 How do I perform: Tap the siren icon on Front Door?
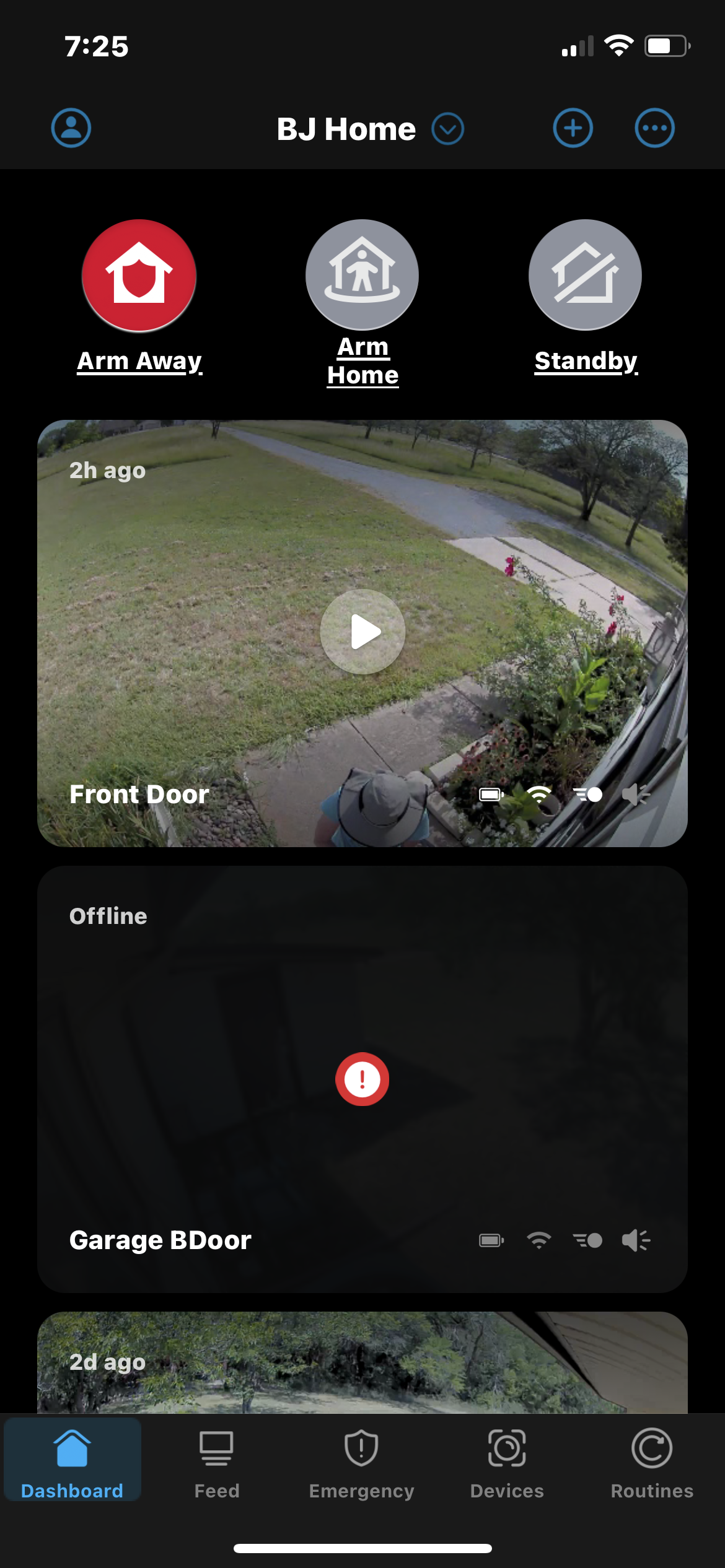coord(636,795)
